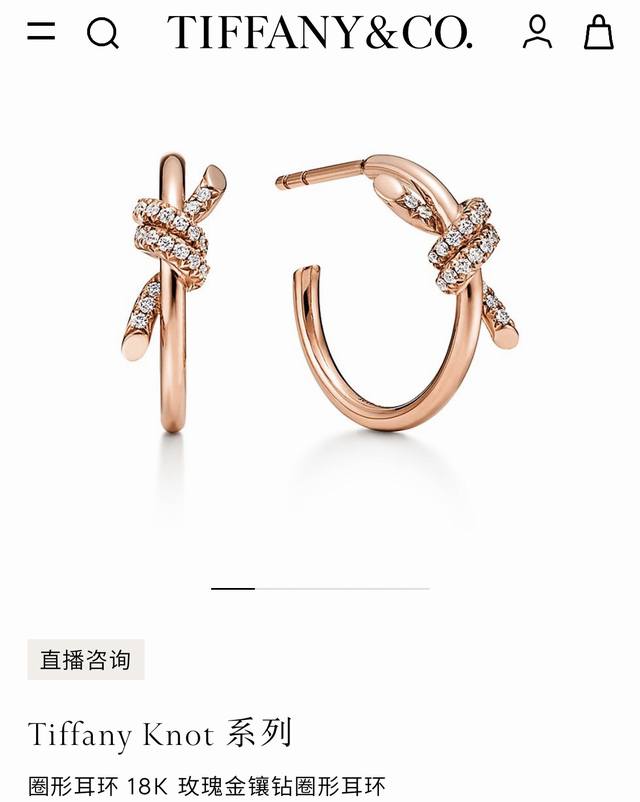Open the search icon
Screen dimensions: 640x802
tap(102, 33)
